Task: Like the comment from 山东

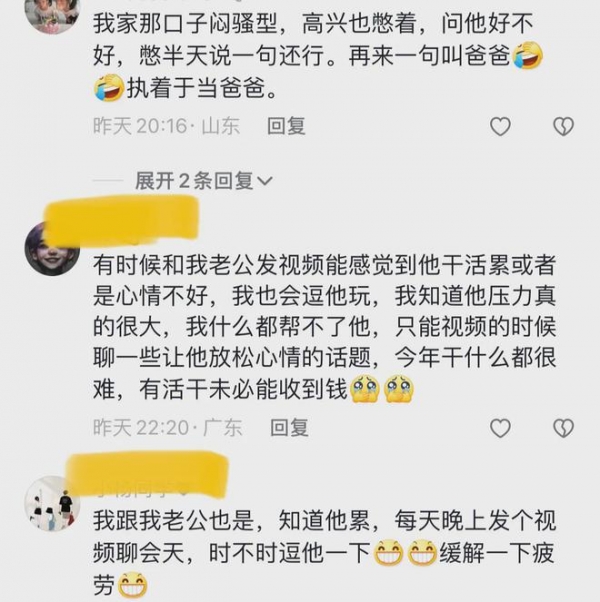Action: 500,127
